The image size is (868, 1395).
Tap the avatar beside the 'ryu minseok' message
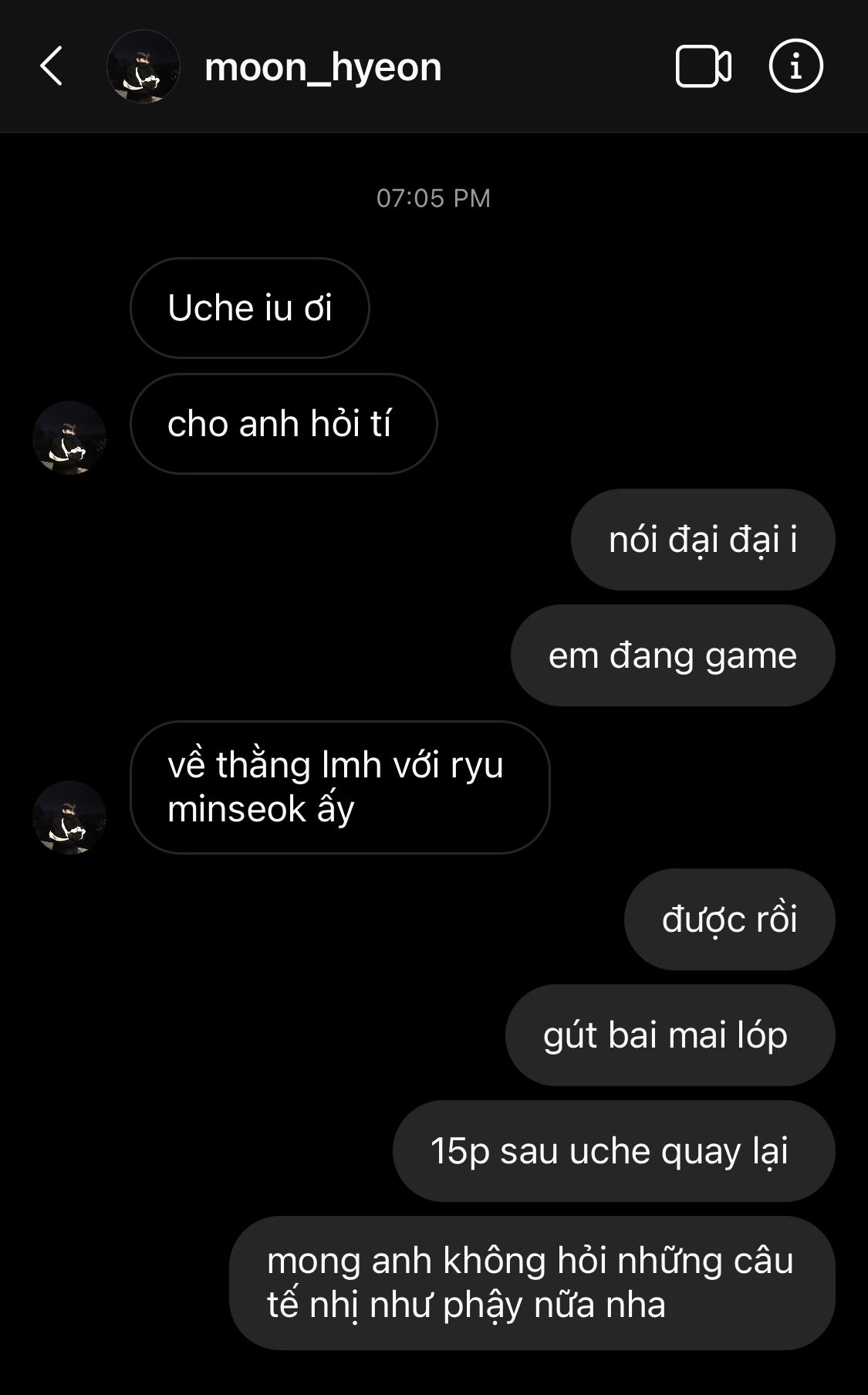[x=69, y=817]
